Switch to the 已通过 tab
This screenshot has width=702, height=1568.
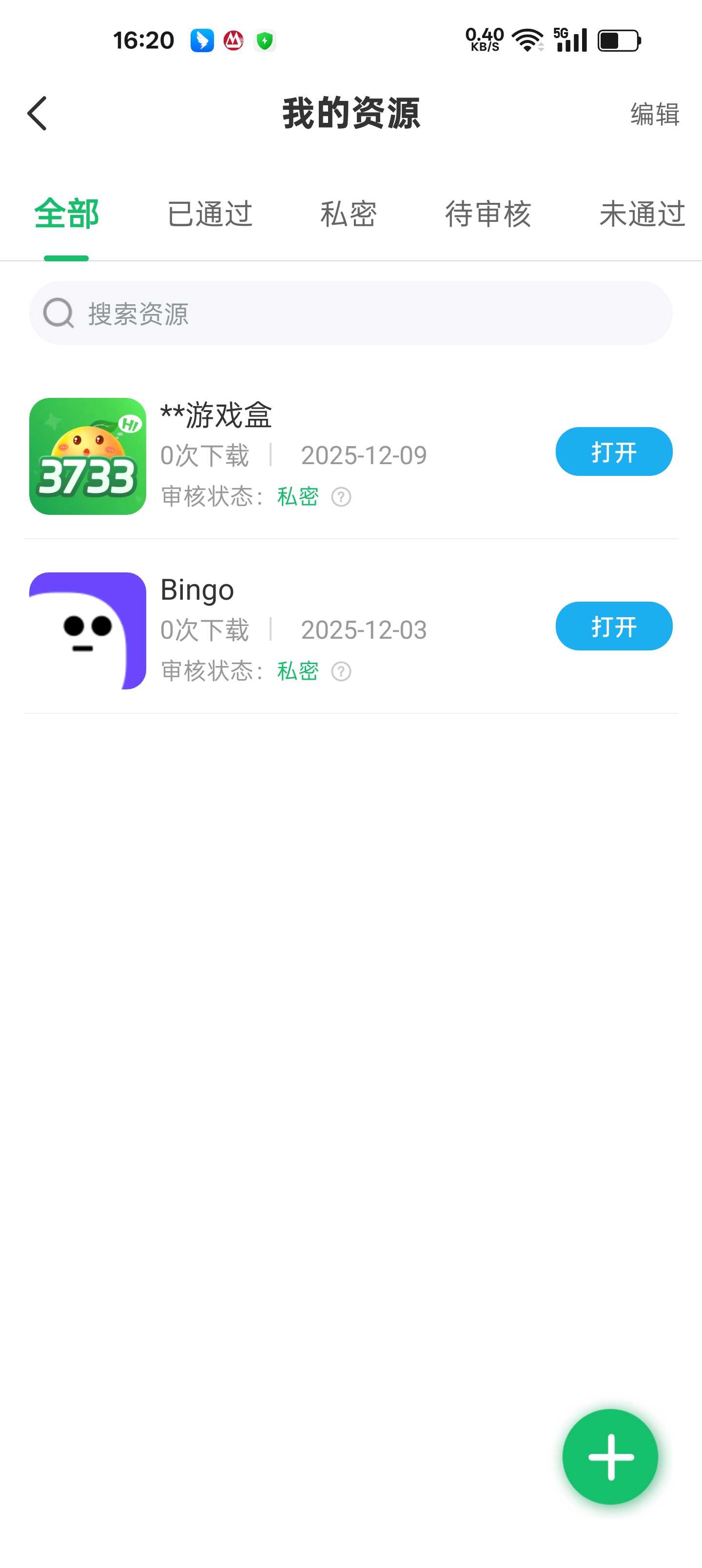[x=210, y=214]
